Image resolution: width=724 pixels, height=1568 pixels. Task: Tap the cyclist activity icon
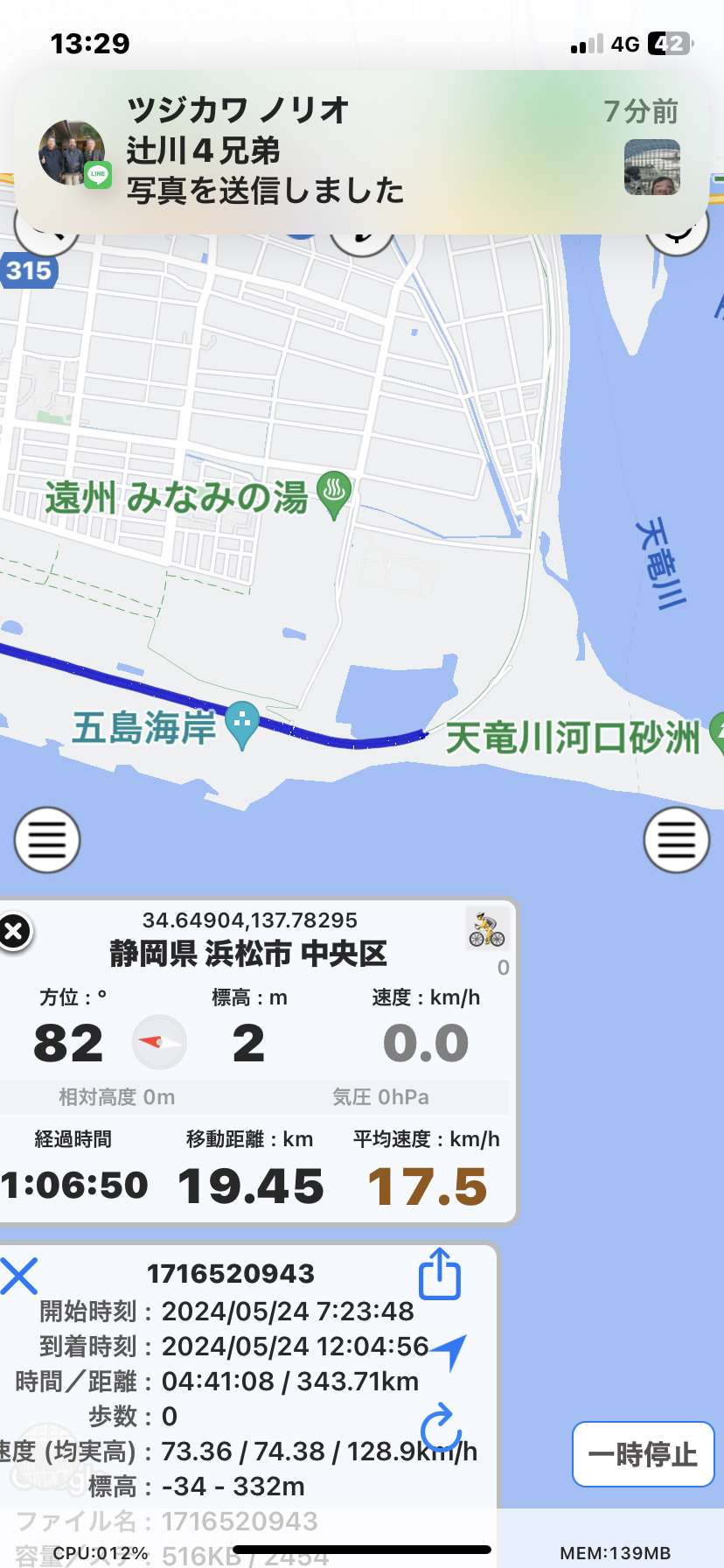[x=486, y=929]
